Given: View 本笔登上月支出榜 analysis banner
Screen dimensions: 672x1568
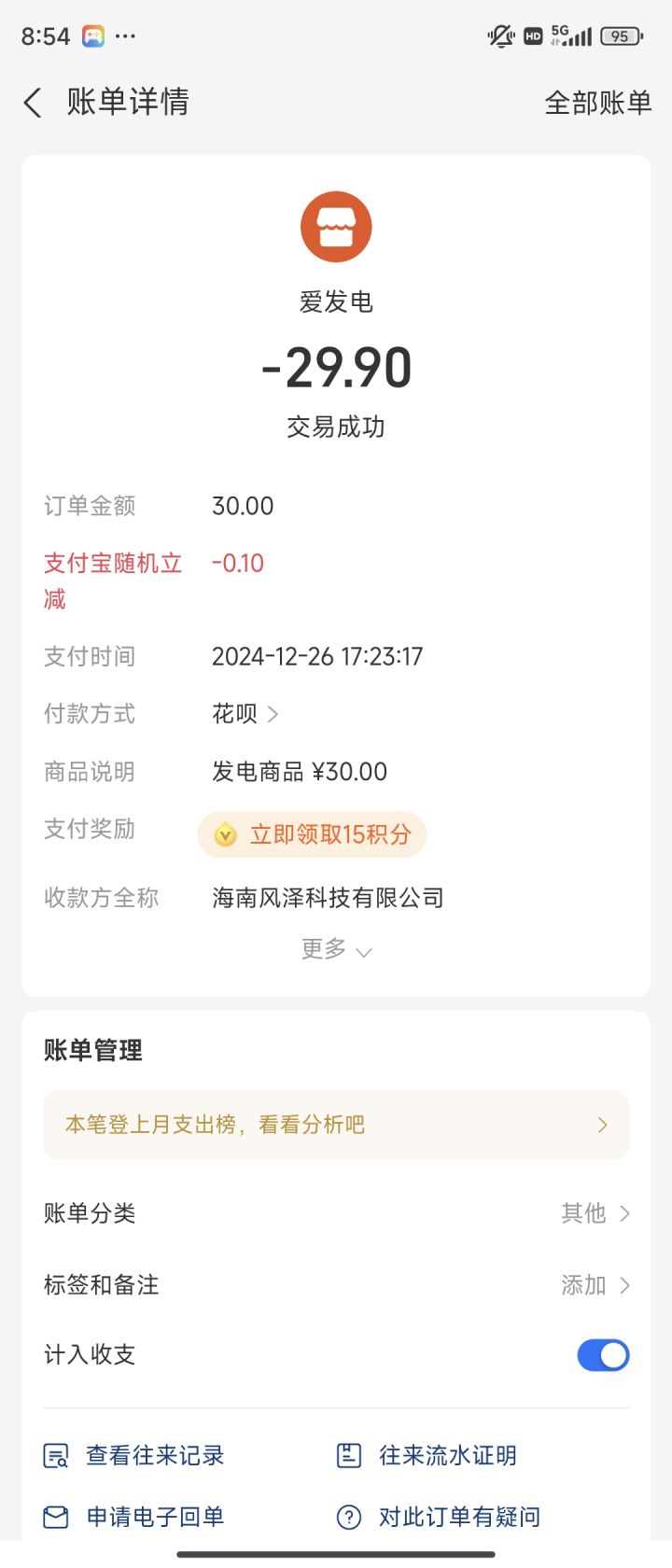Looking at the screenshot, I should tap(336, 1125).
